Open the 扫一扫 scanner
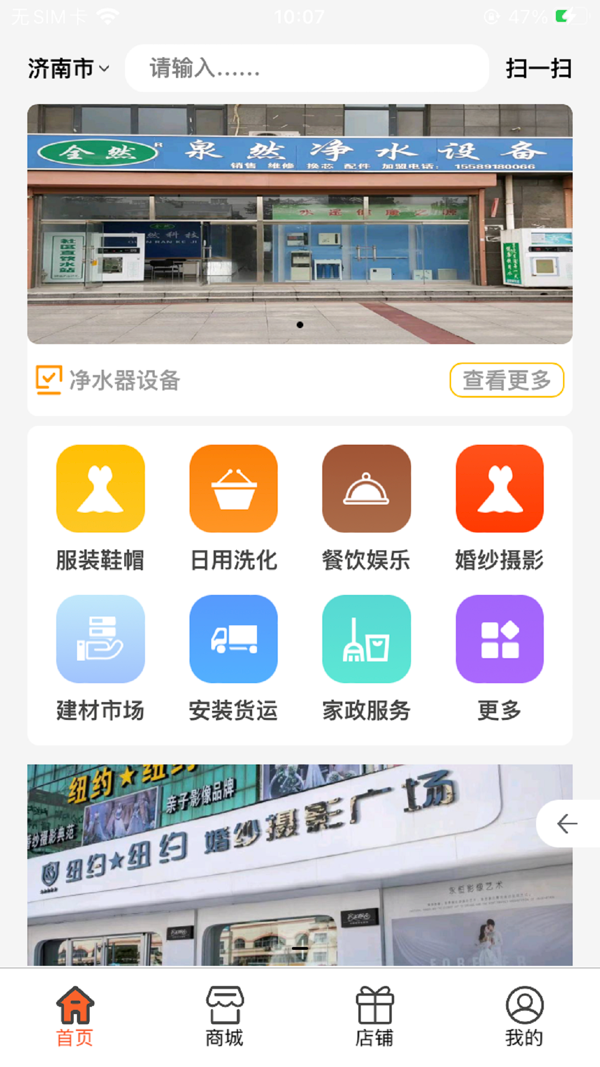This screenshot has width=600, height=1067. 538,68
